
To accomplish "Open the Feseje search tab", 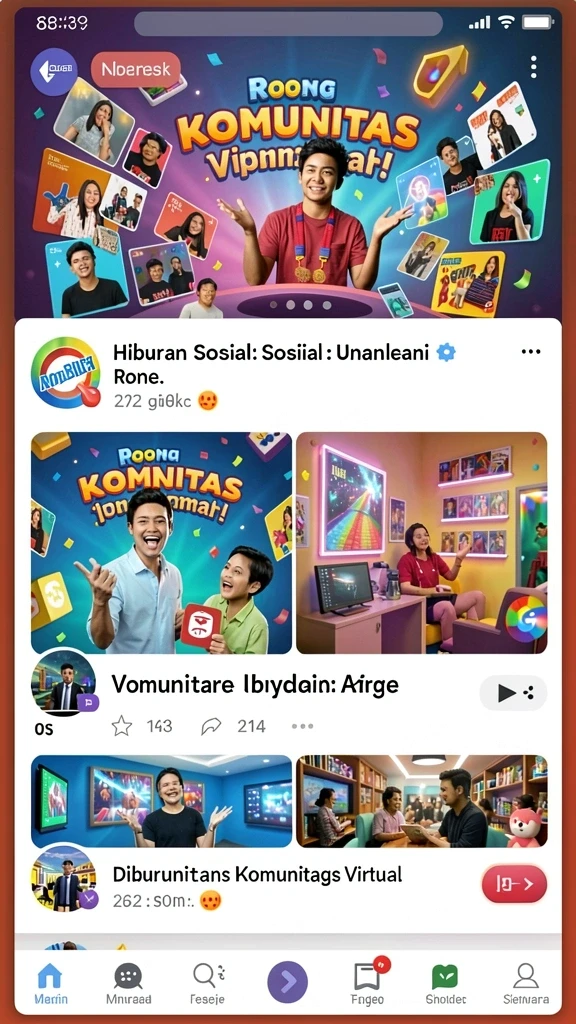I will [x=208, y=984].
